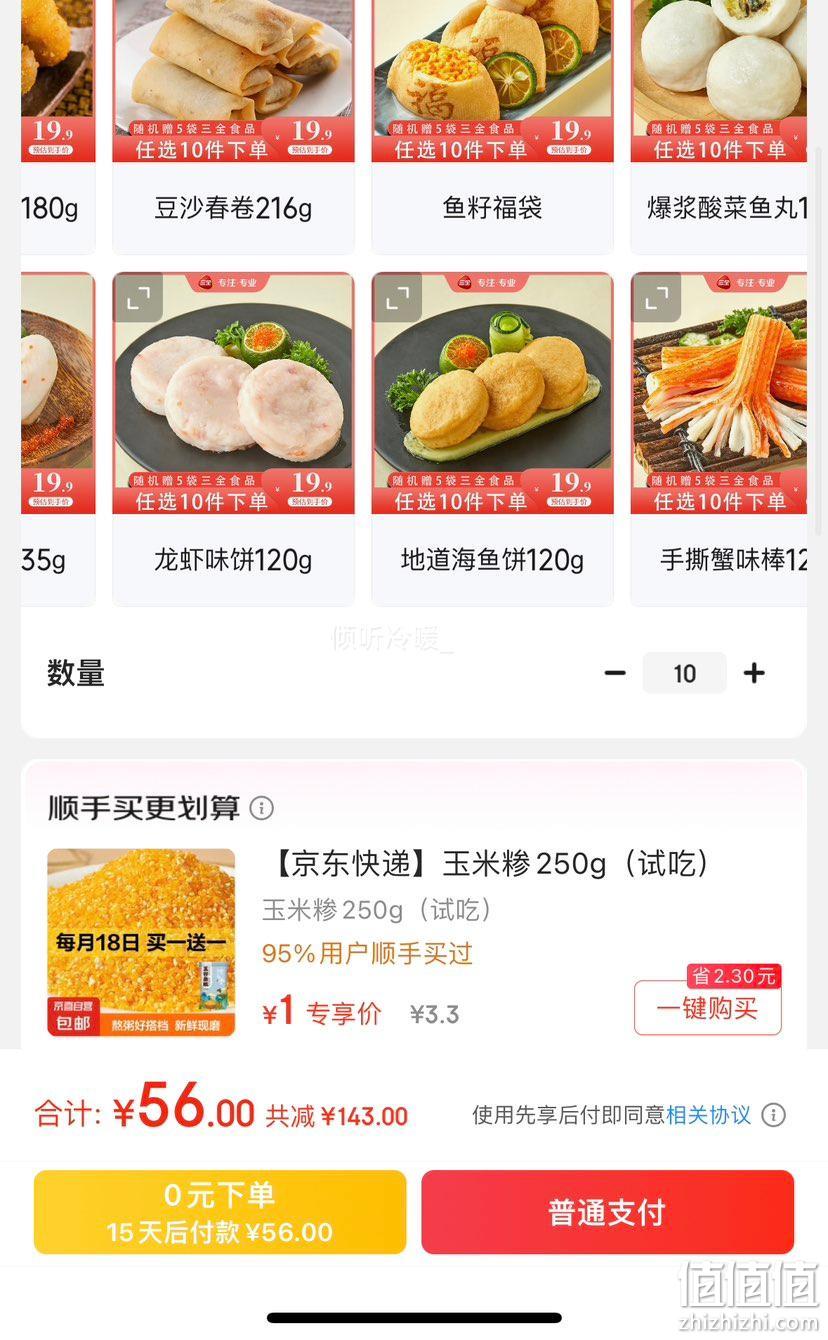Select the 豆沙春卷216g option
This screenshot has height=1340, width=828.
(x=233, y=127)
